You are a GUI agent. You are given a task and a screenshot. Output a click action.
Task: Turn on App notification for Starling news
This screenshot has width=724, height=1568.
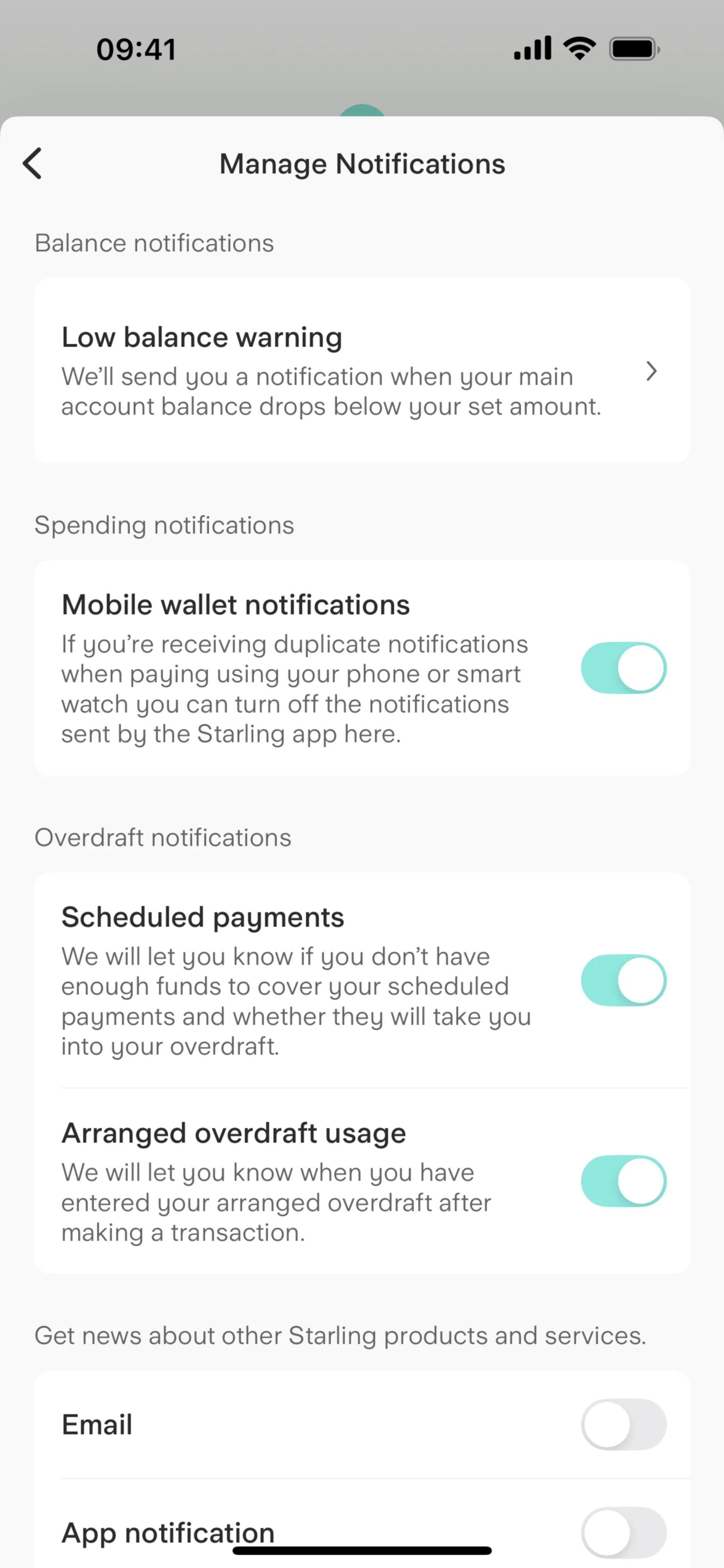click(x=623, y=1531)
